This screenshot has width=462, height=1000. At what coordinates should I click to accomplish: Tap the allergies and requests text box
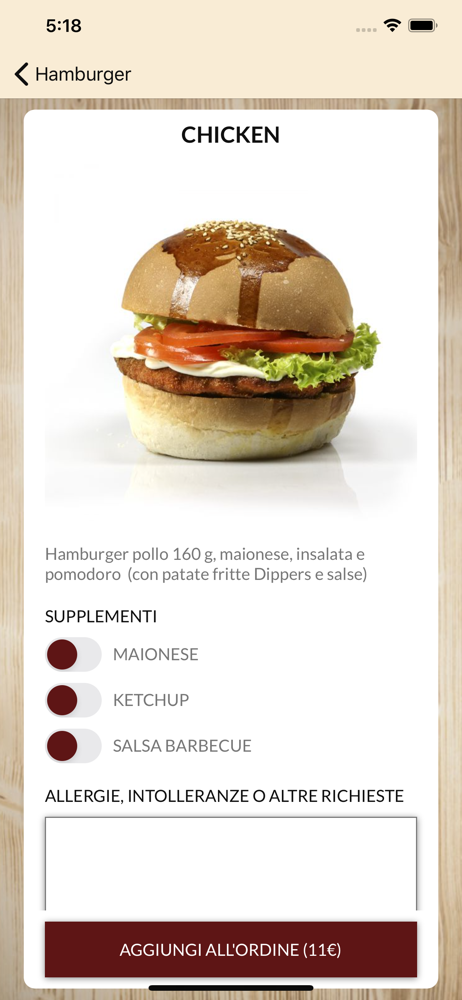[x=231, y=864]
